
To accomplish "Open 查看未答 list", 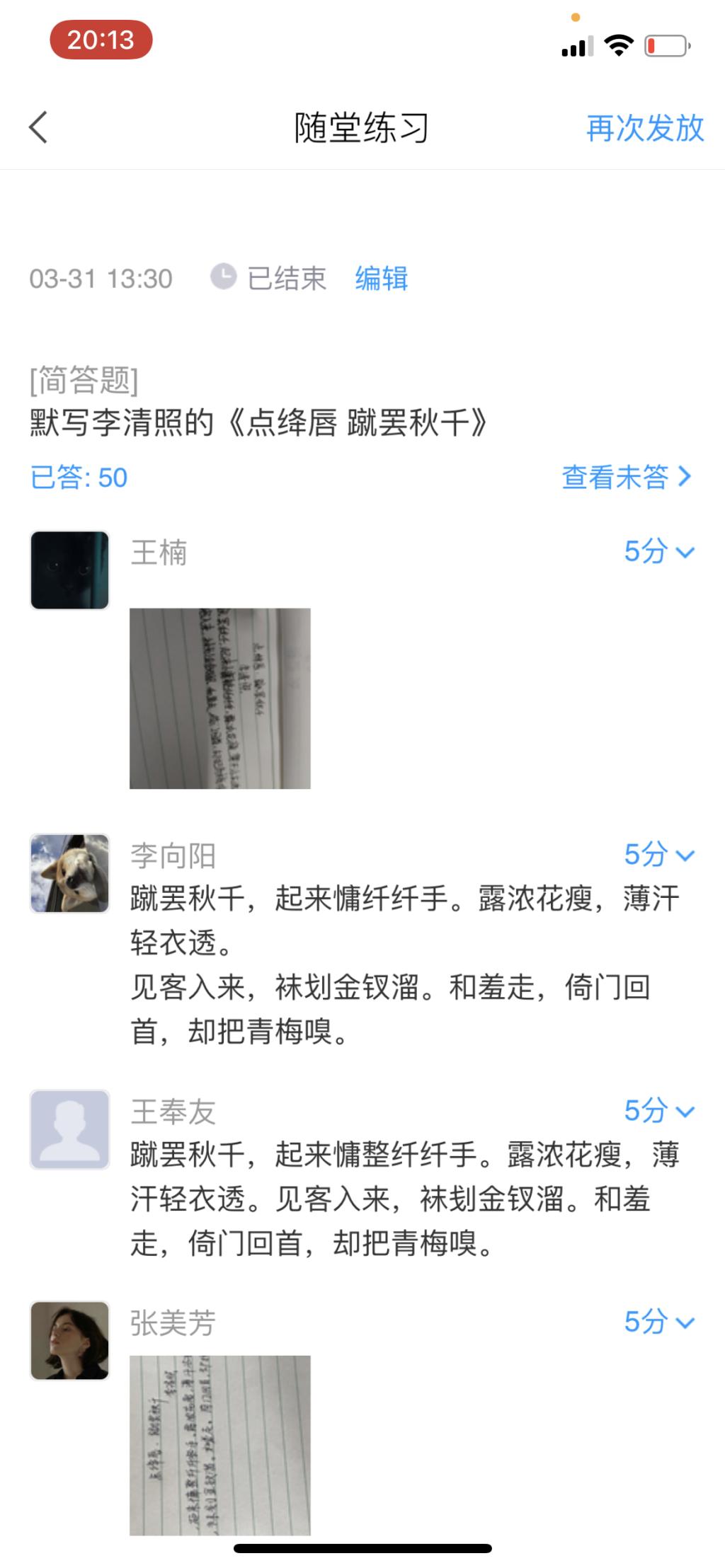I will coord(626,477).
